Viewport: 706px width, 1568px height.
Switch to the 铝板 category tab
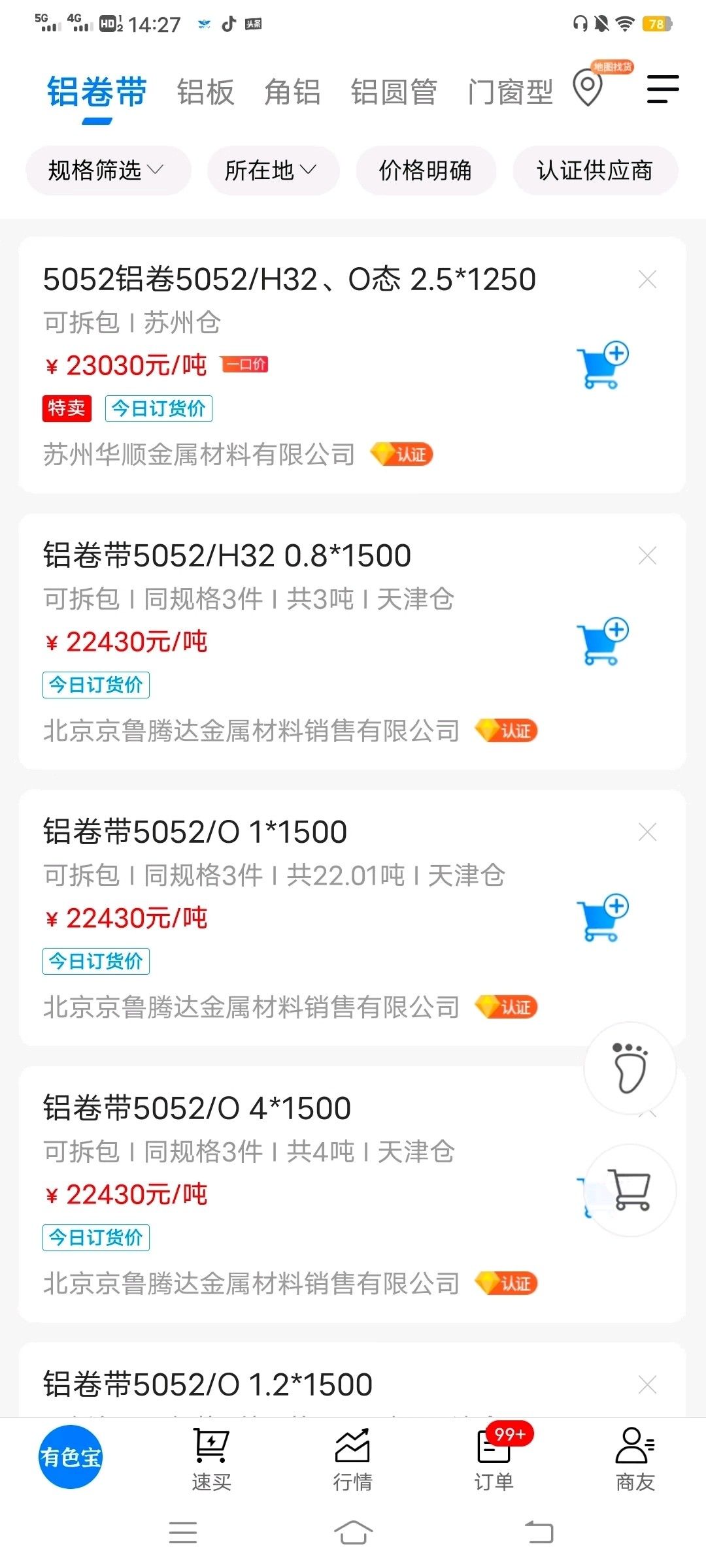point(205,91)
